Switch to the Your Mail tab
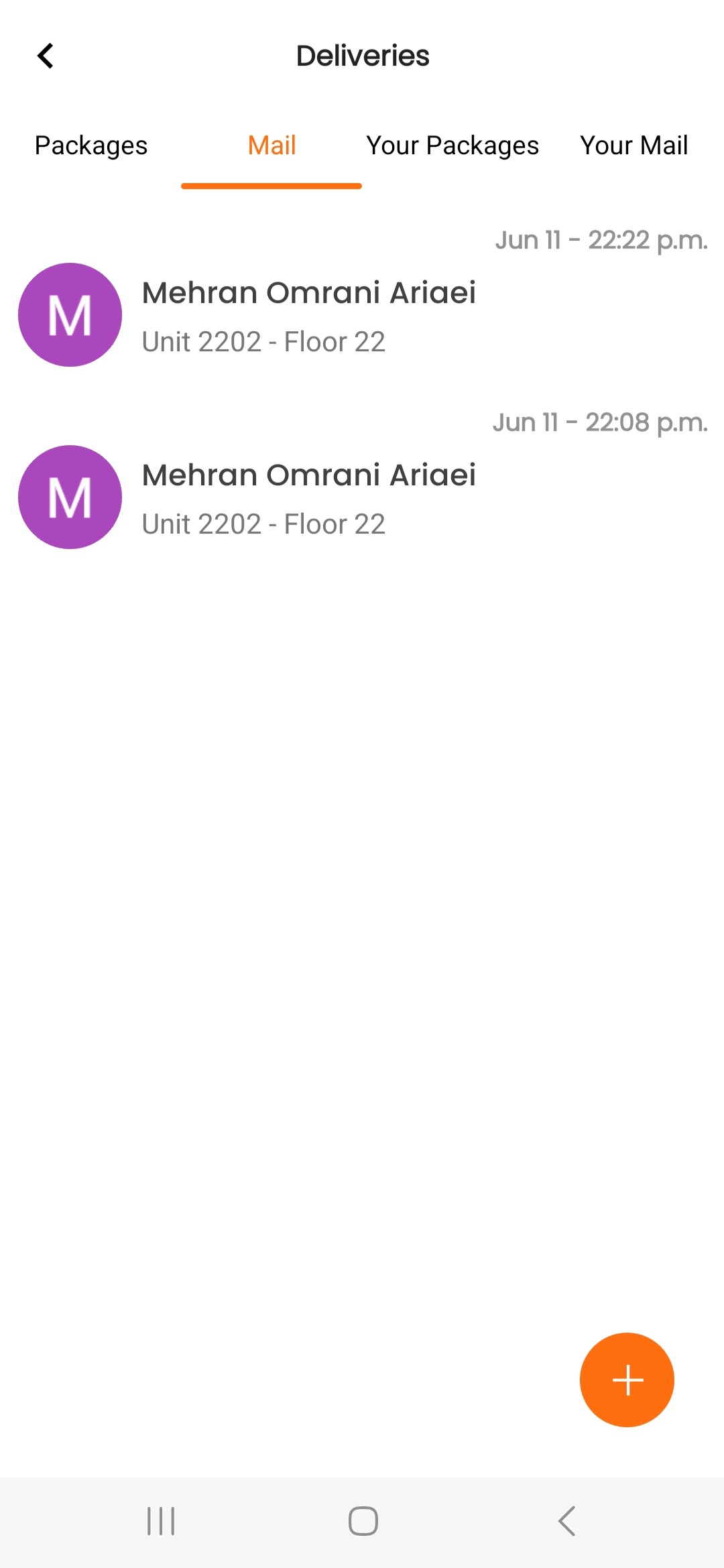Screen dimensions: 724x1568 click(633, 145)
